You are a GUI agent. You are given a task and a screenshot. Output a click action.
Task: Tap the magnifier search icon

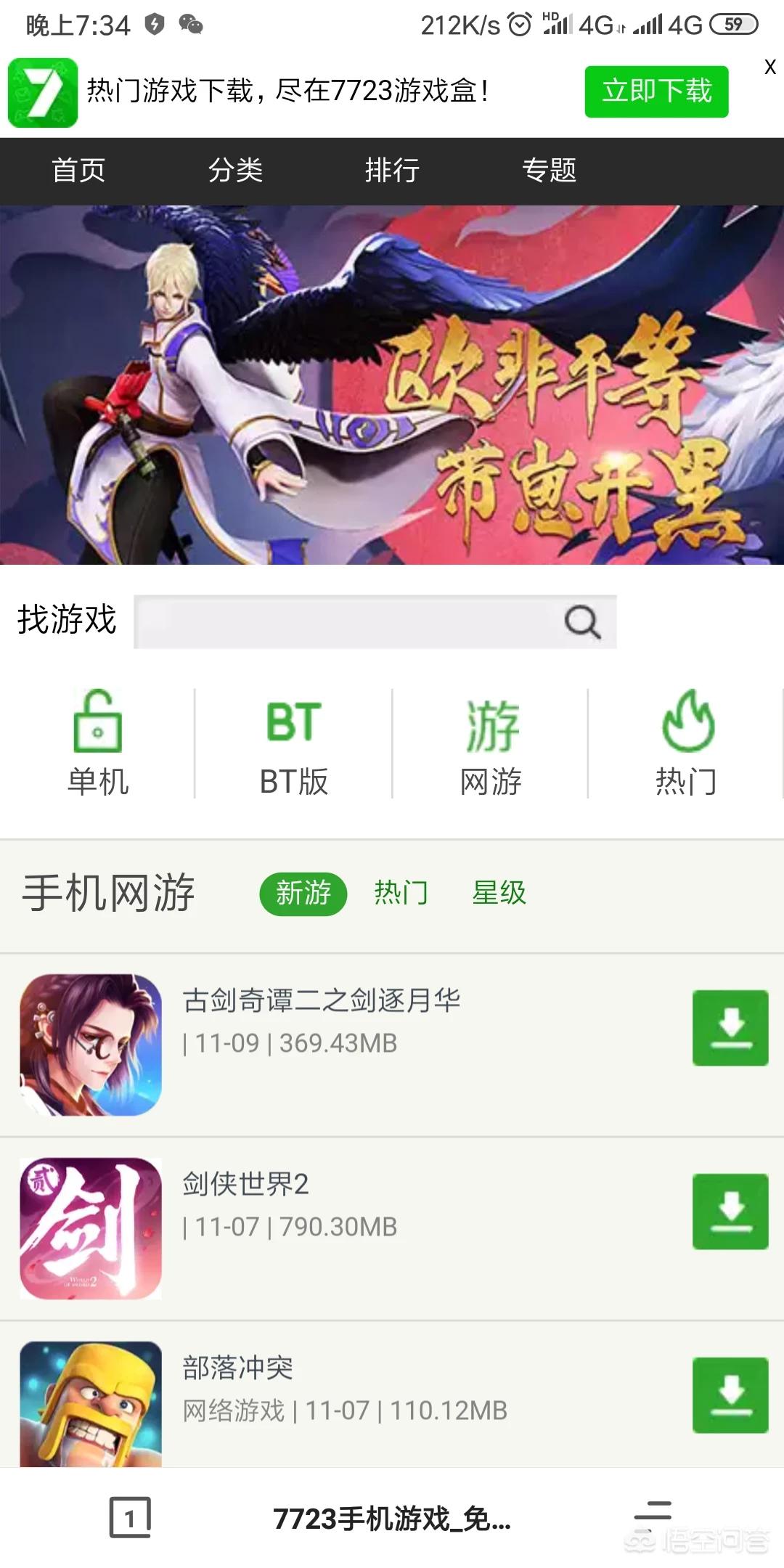point(582,622)
